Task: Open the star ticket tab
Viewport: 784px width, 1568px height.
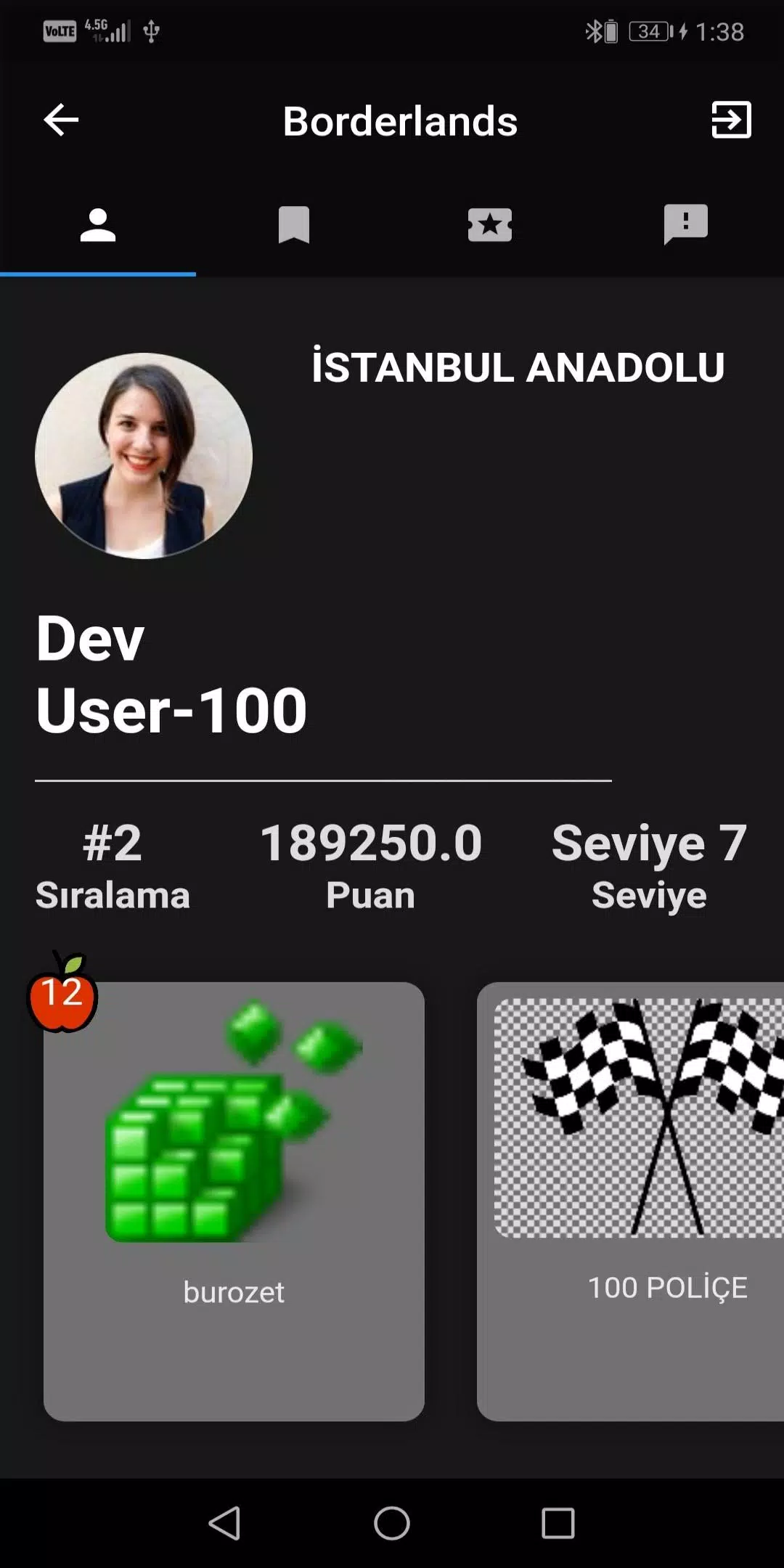Action: point(490,225)
